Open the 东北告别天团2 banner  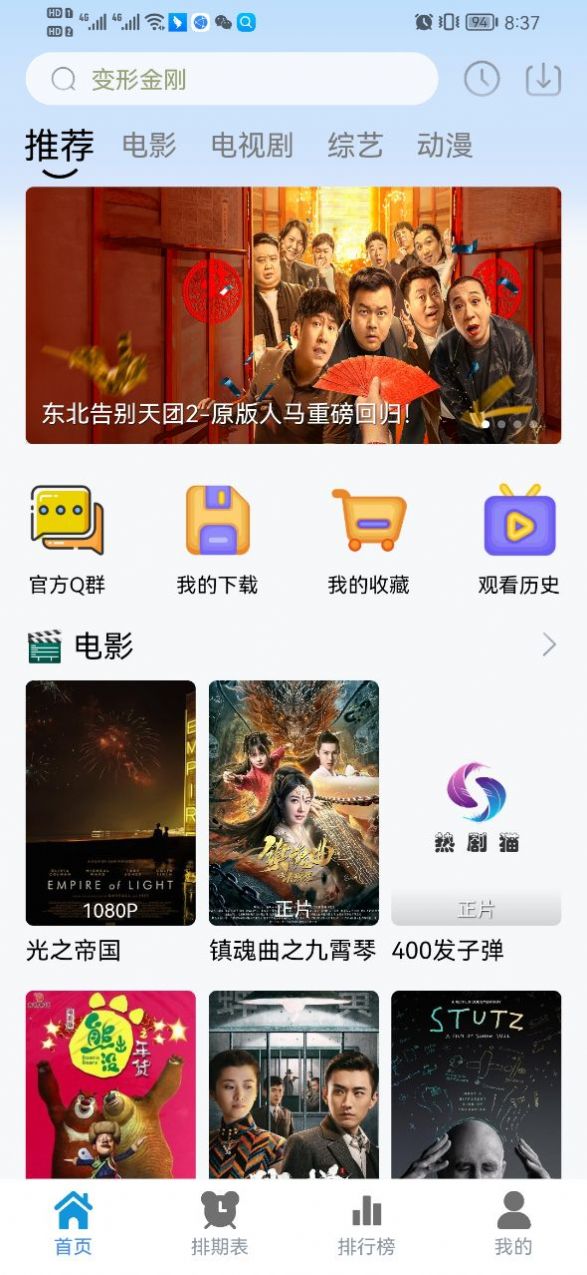293,315
